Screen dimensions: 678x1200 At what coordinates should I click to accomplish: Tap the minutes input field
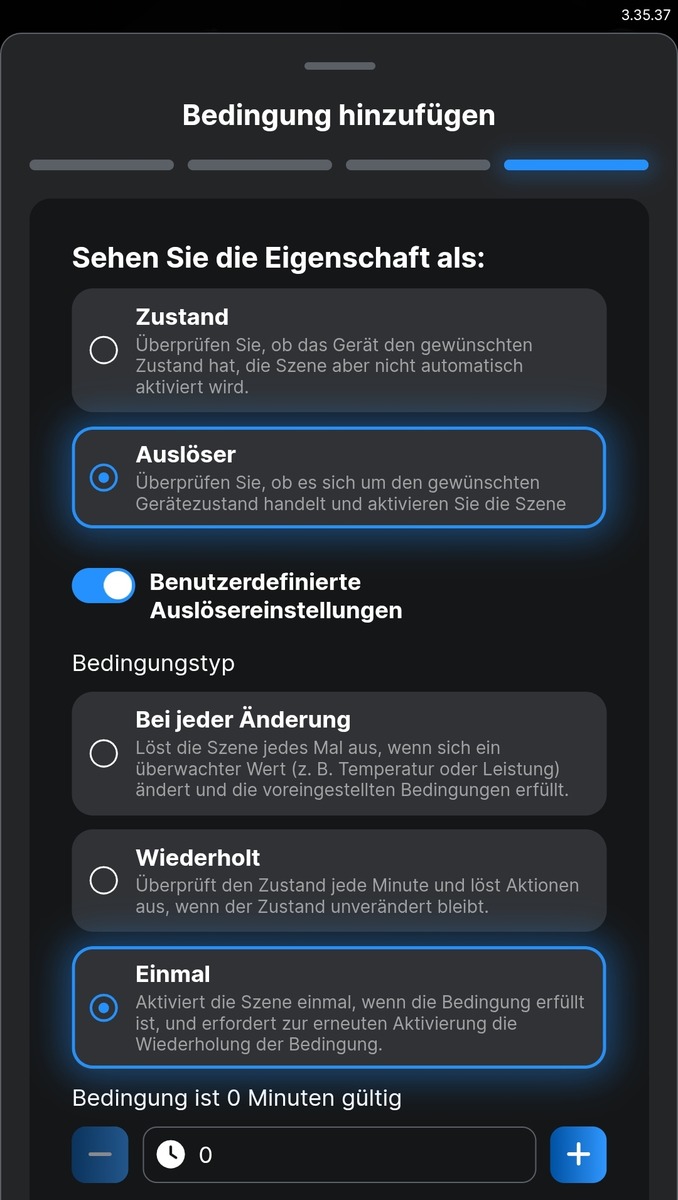click(x=340, y=1155)
